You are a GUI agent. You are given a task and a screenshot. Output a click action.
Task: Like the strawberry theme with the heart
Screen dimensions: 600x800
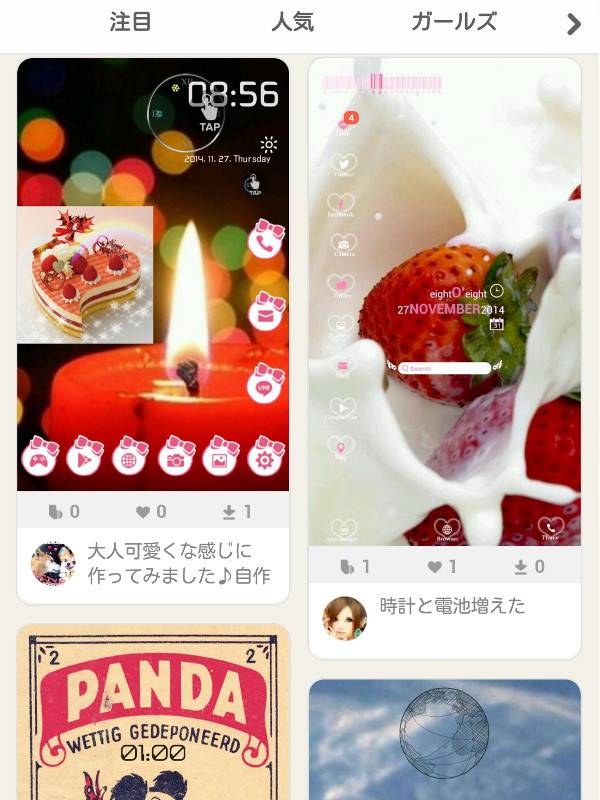coord(442,567)
